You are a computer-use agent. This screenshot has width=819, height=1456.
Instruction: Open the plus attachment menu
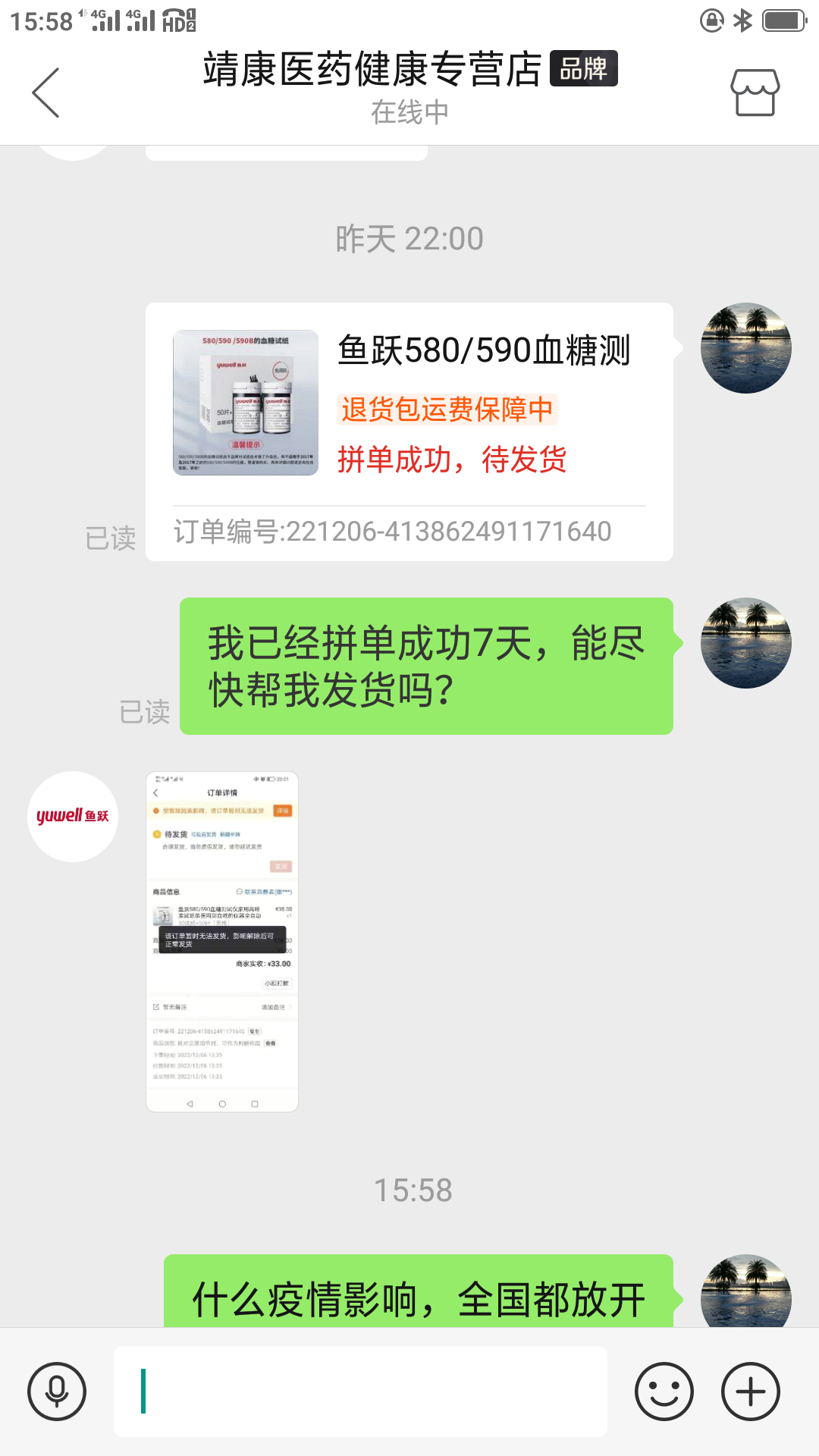750,1392
